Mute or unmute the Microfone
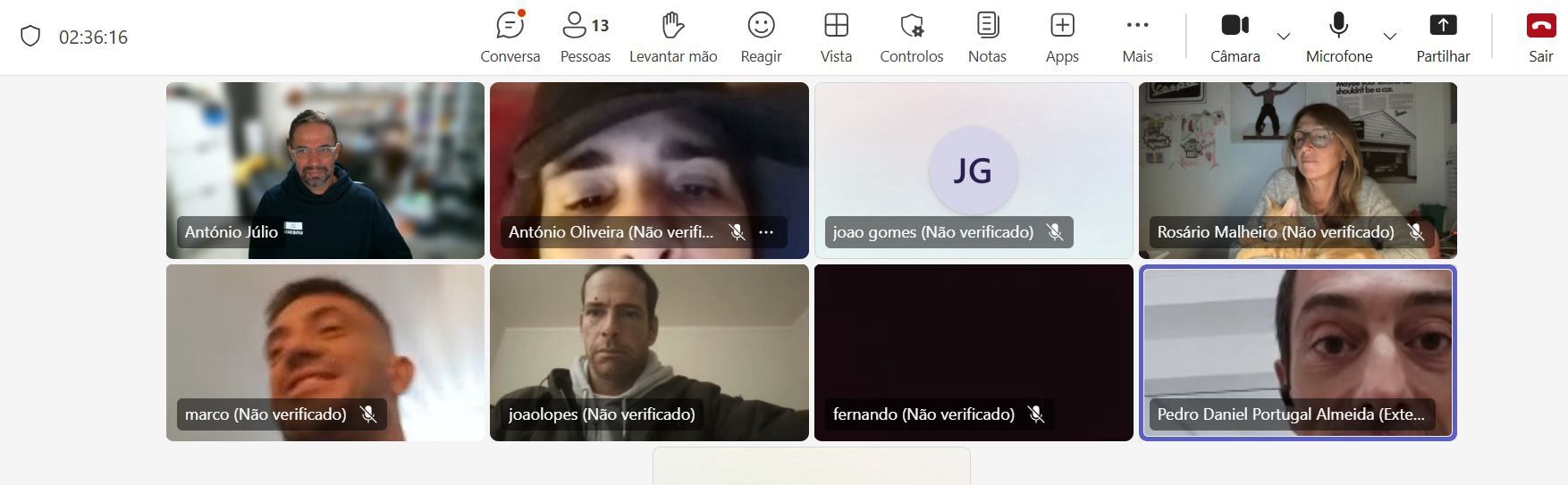 pos(1338,37)
